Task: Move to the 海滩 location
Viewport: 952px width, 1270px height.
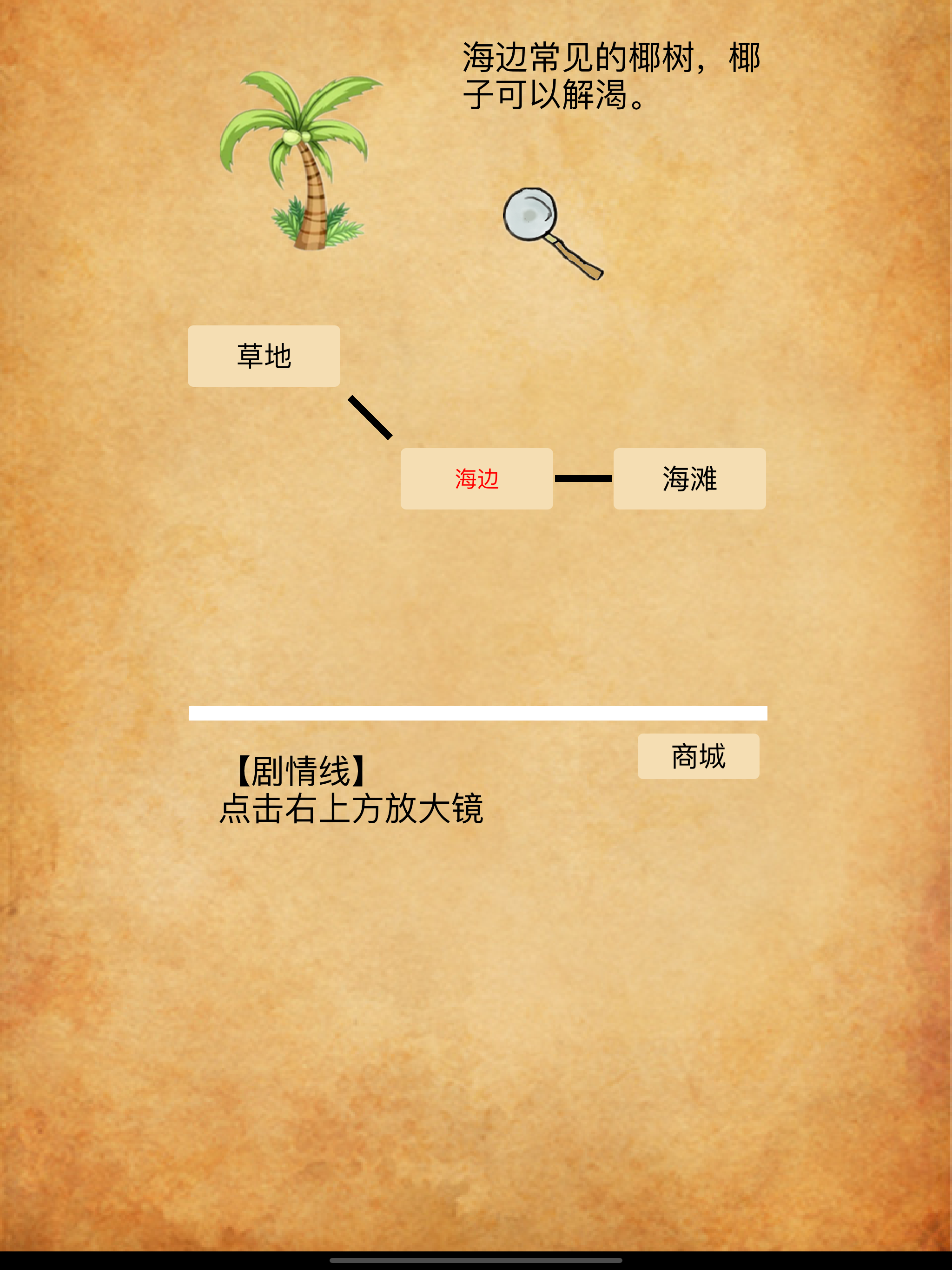Action: [689, 478]
